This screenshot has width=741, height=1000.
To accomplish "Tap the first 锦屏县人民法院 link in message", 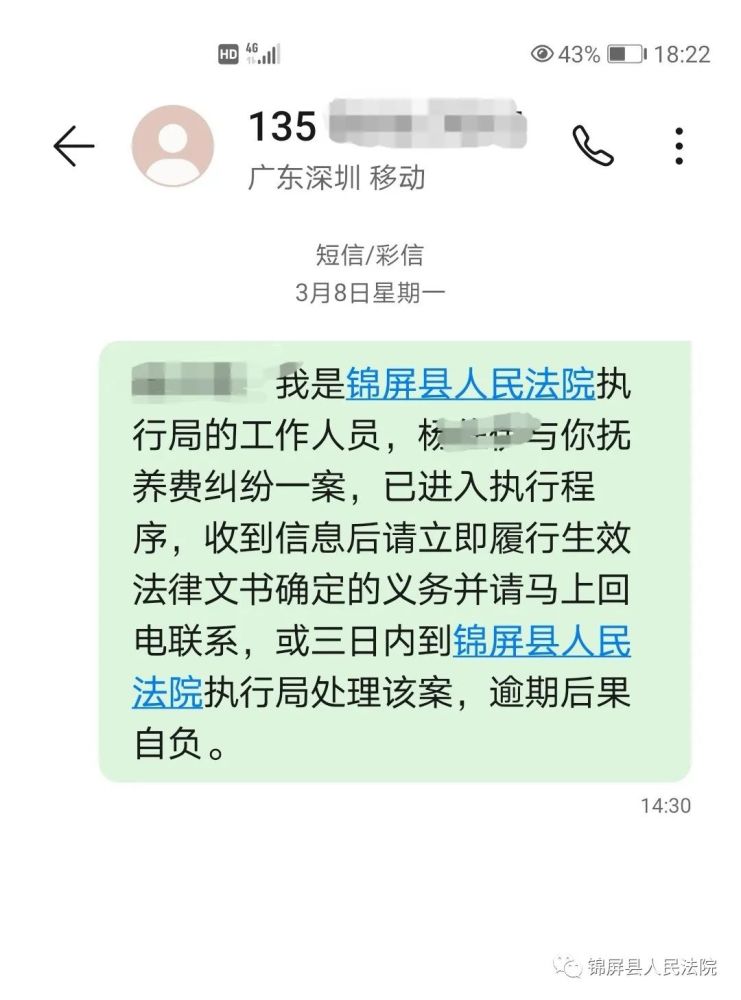I will [470, 384].
